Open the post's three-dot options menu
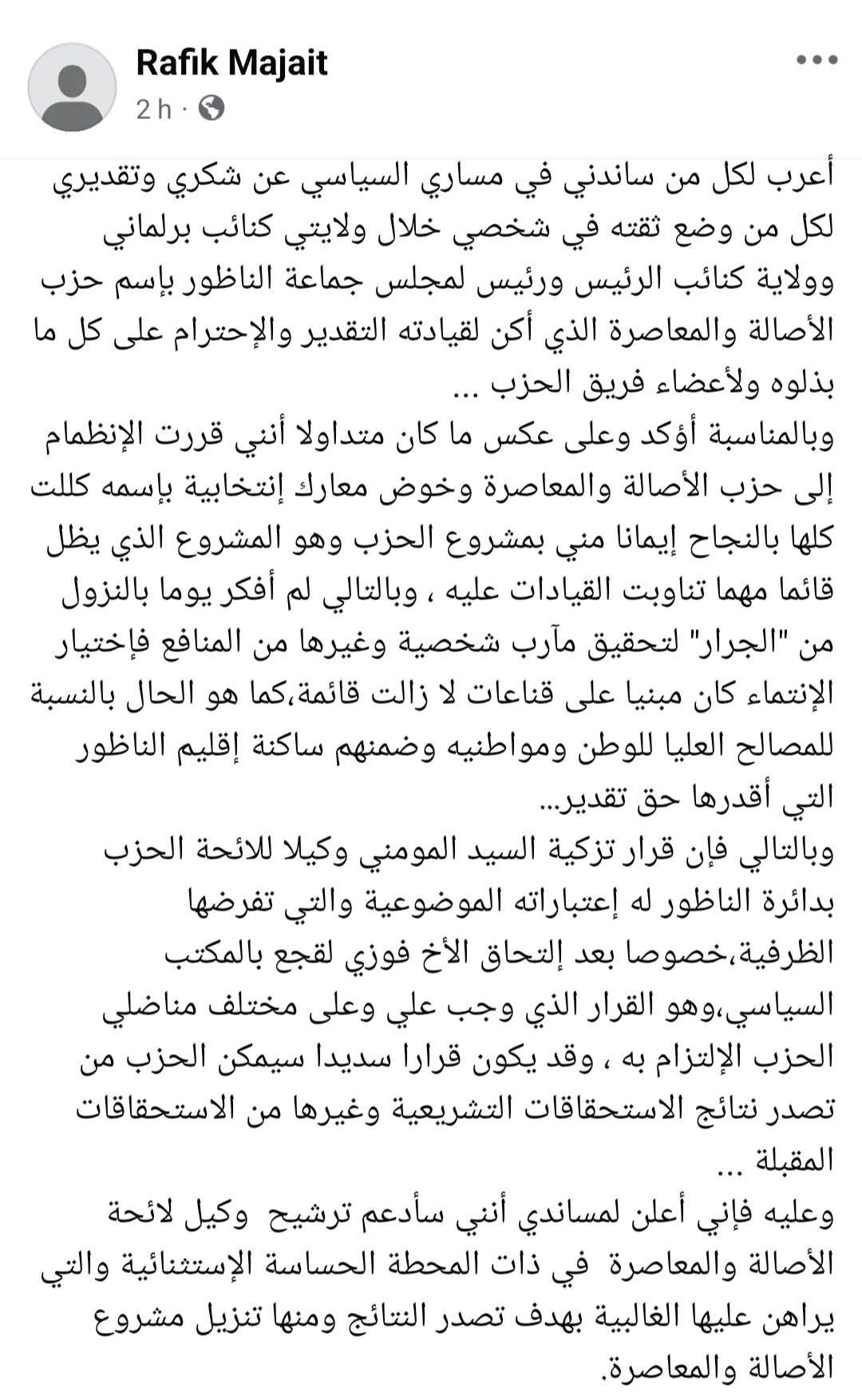 click(x=817, y=61)
